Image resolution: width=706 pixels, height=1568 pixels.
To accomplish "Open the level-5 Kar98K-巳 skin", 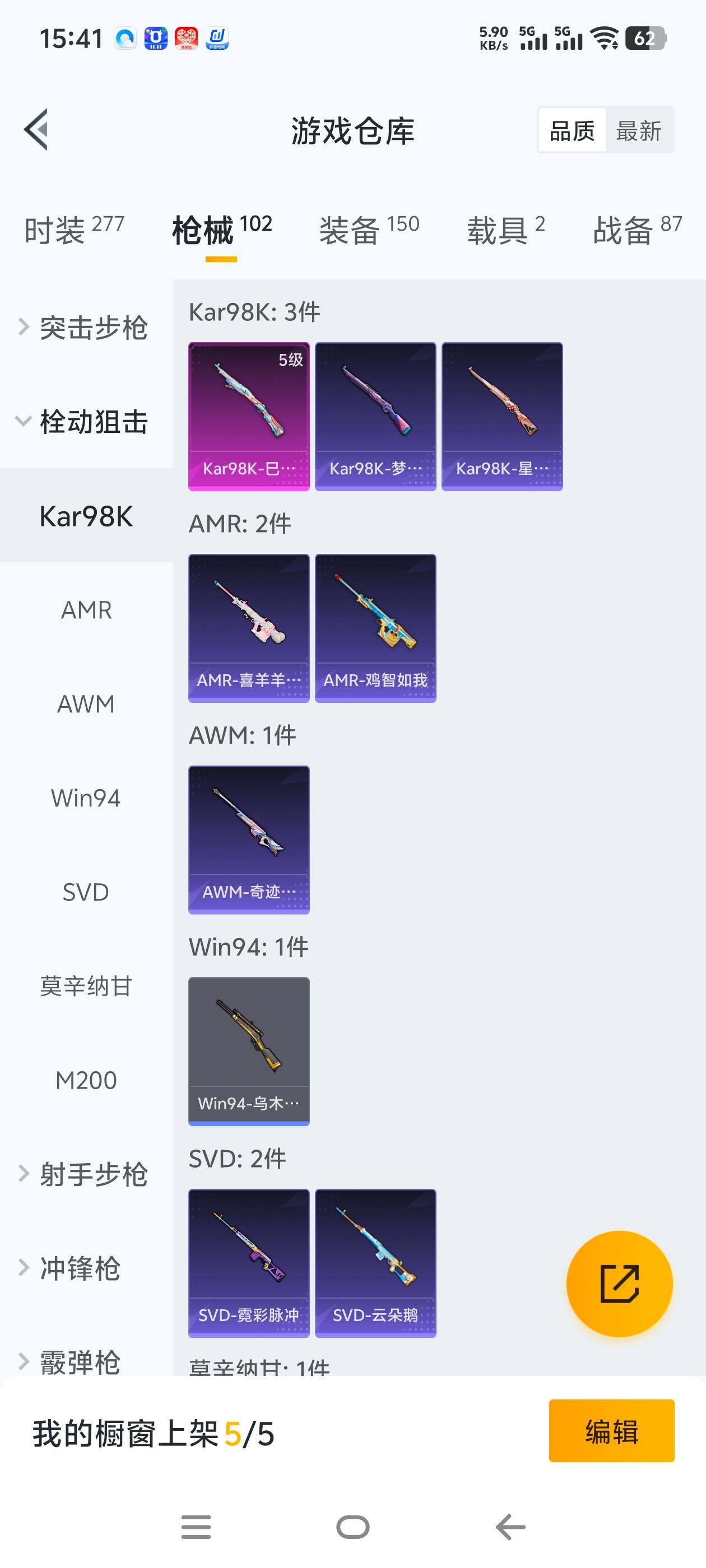I will [x=249, y=416].
